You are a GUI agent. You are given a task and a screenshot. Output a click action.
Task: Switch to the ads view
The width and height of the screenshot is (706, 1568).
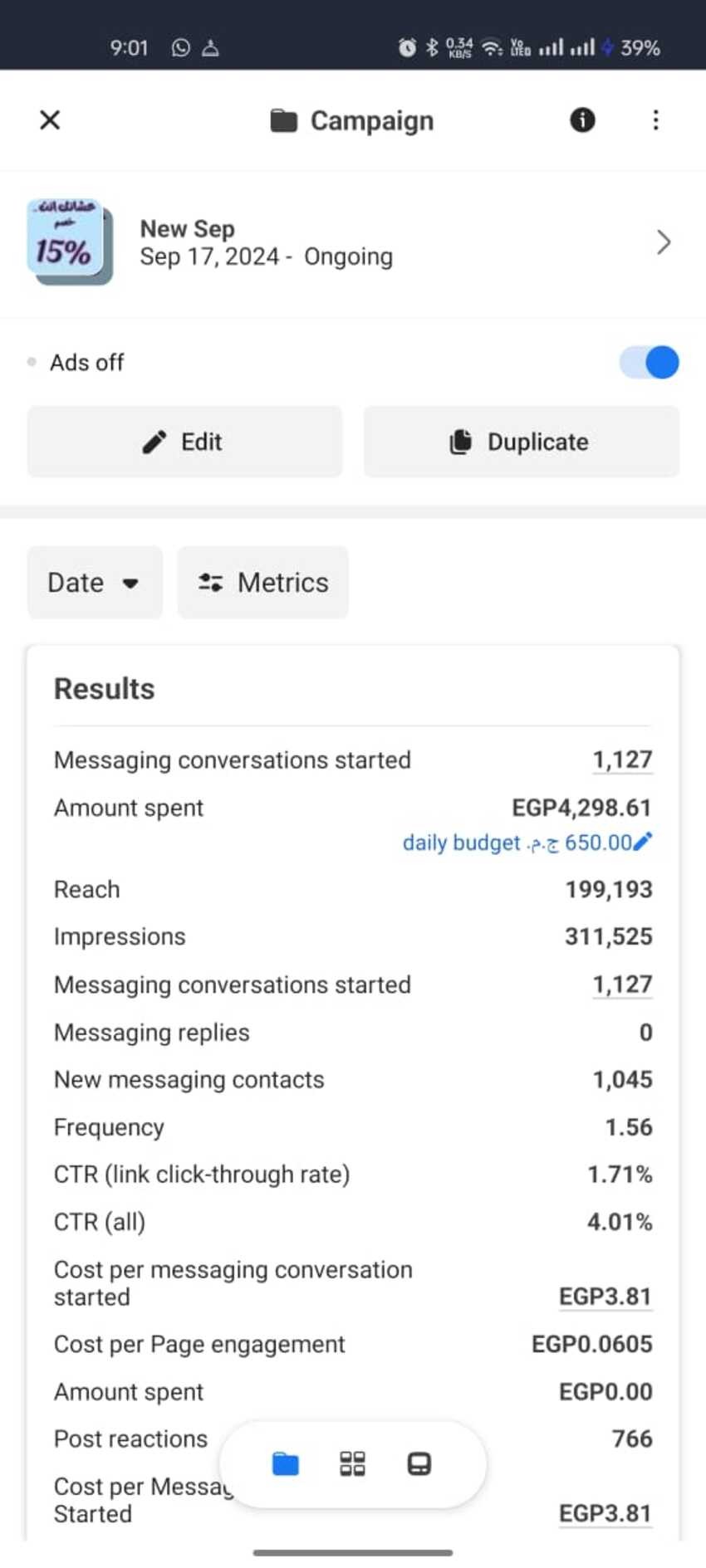pyautogui.click(x=419, y=1463)
